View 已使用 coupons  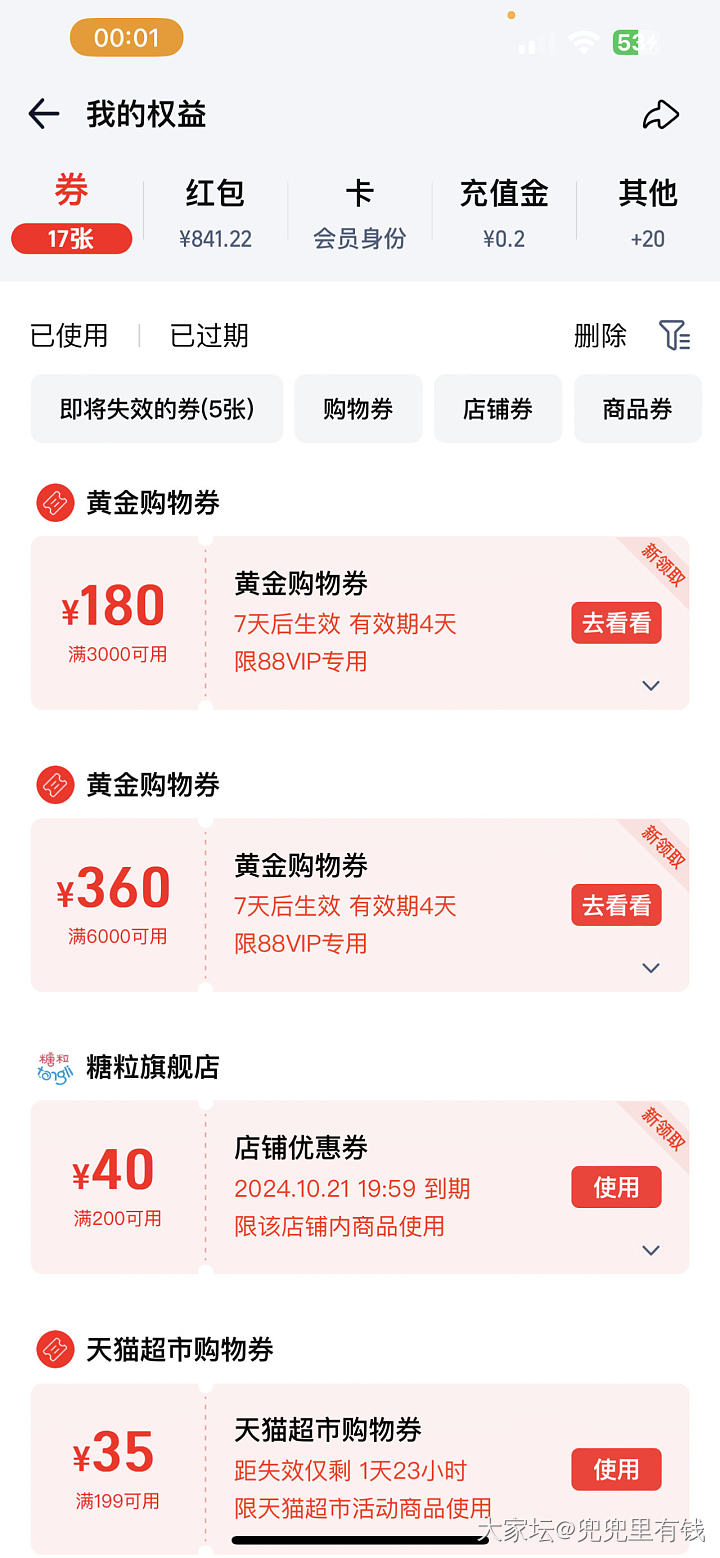point(69,336)
